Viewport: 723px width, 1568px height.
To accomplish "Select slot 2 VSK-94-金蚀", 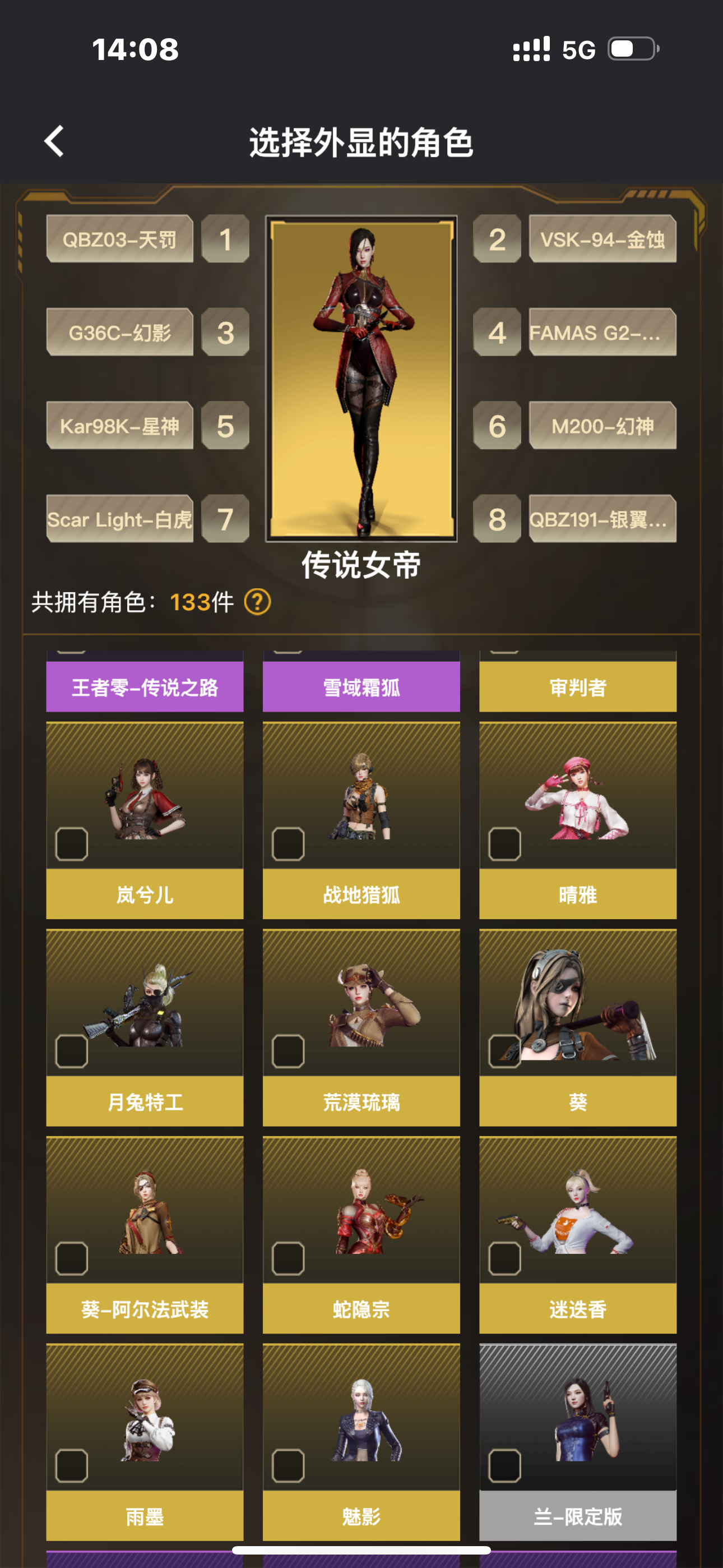I will [x=602, y=239].
